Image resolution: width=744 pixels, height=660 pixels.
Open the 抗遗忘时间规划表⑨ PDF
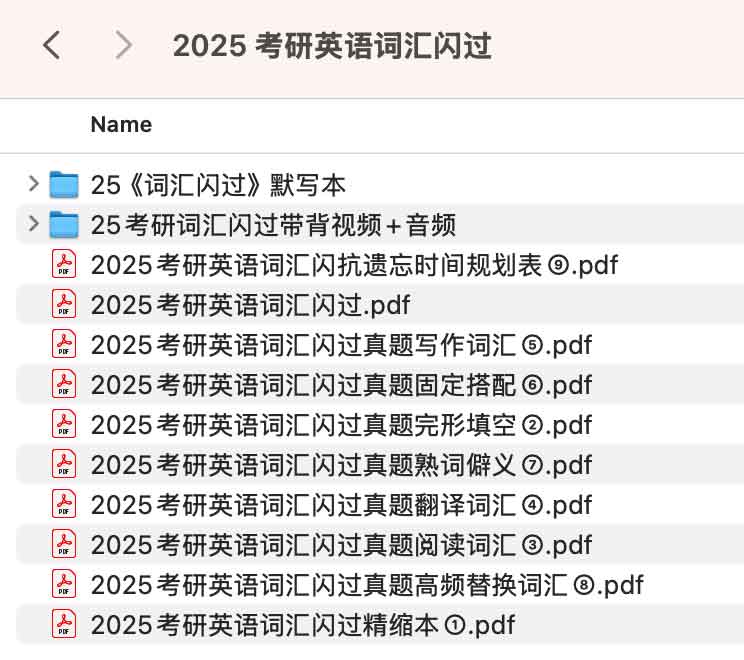(353, 265)
